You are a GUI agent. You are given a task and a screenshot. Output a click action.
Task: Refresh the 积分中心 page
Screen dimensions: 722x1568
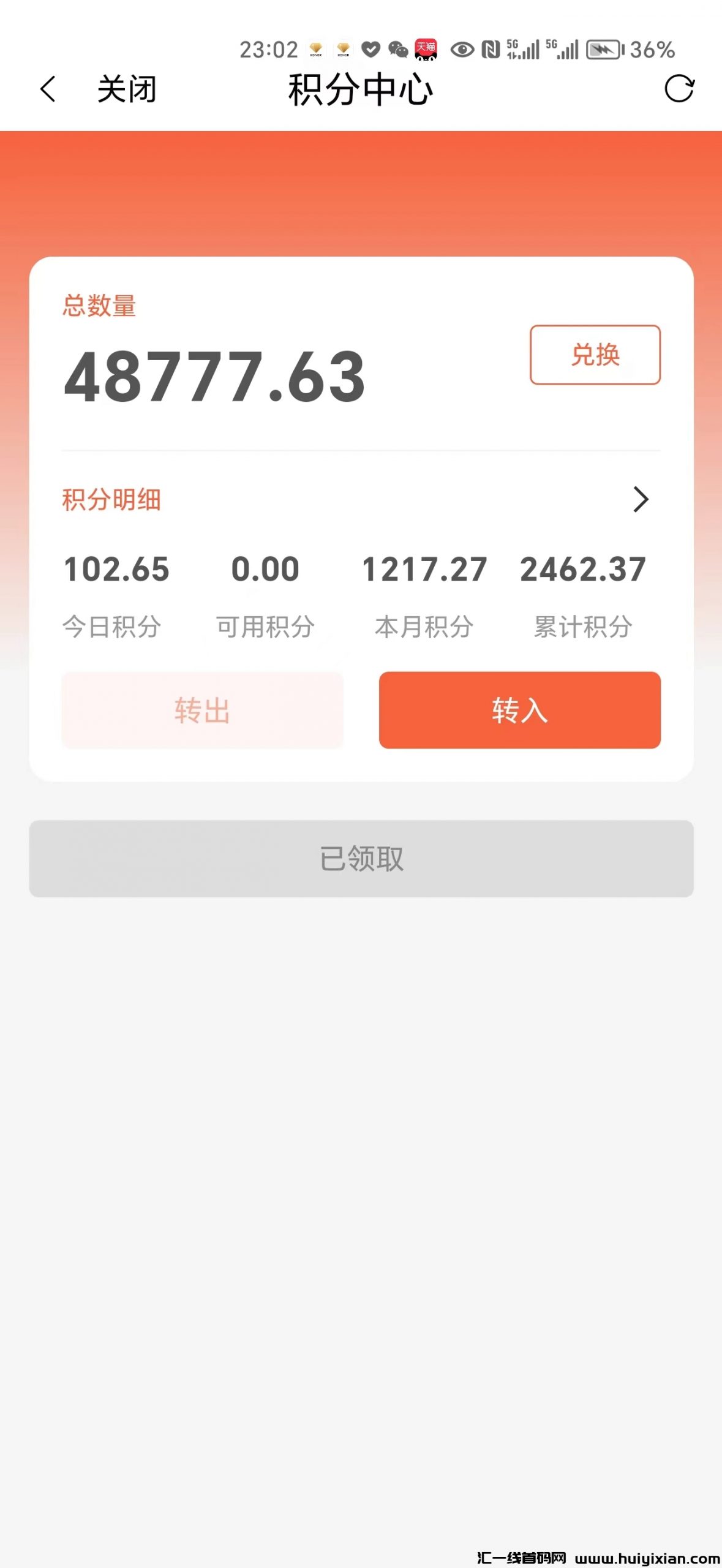(x=679, y=89)
